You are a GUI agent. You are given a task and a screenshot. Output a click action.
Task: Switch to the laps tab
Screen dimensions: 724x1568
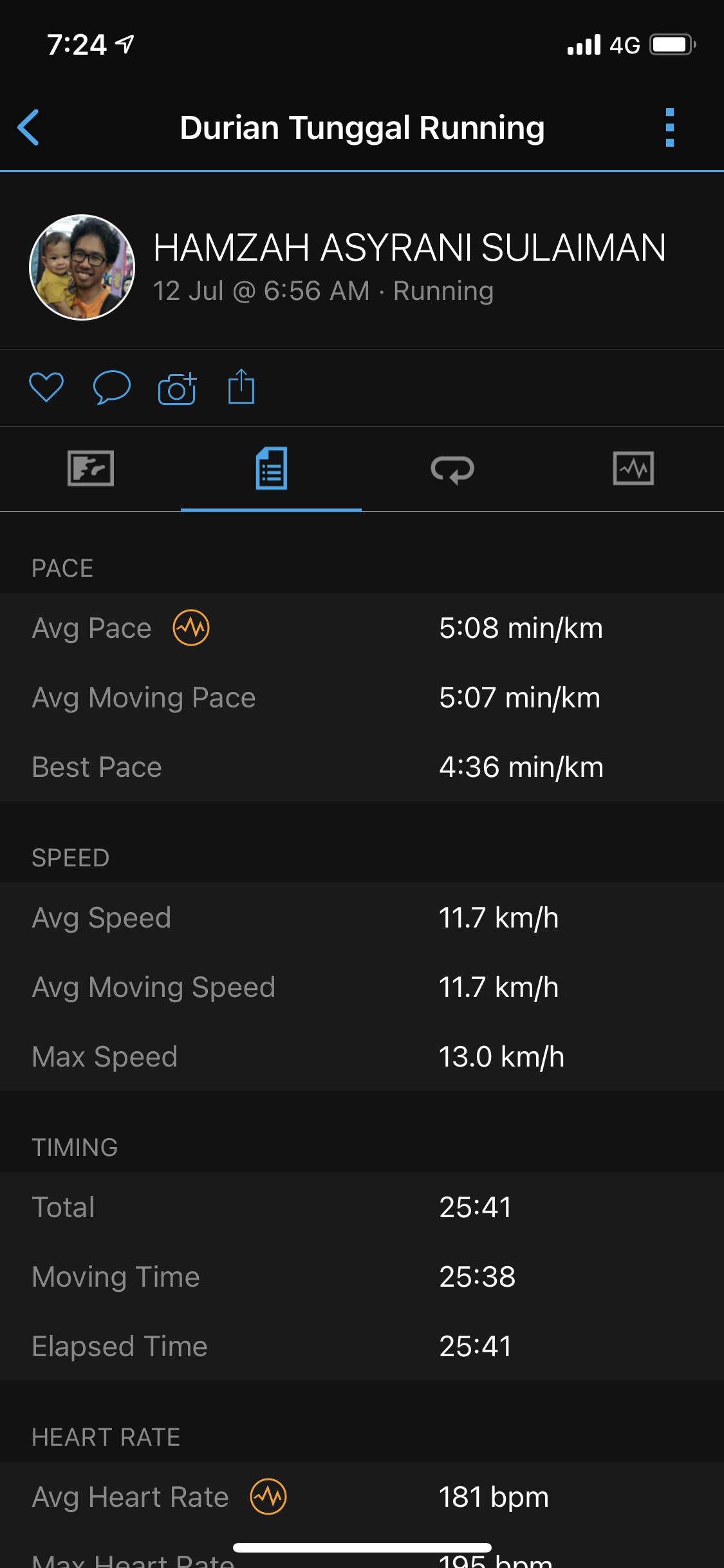pyautogui.click(x=452, y=469)
